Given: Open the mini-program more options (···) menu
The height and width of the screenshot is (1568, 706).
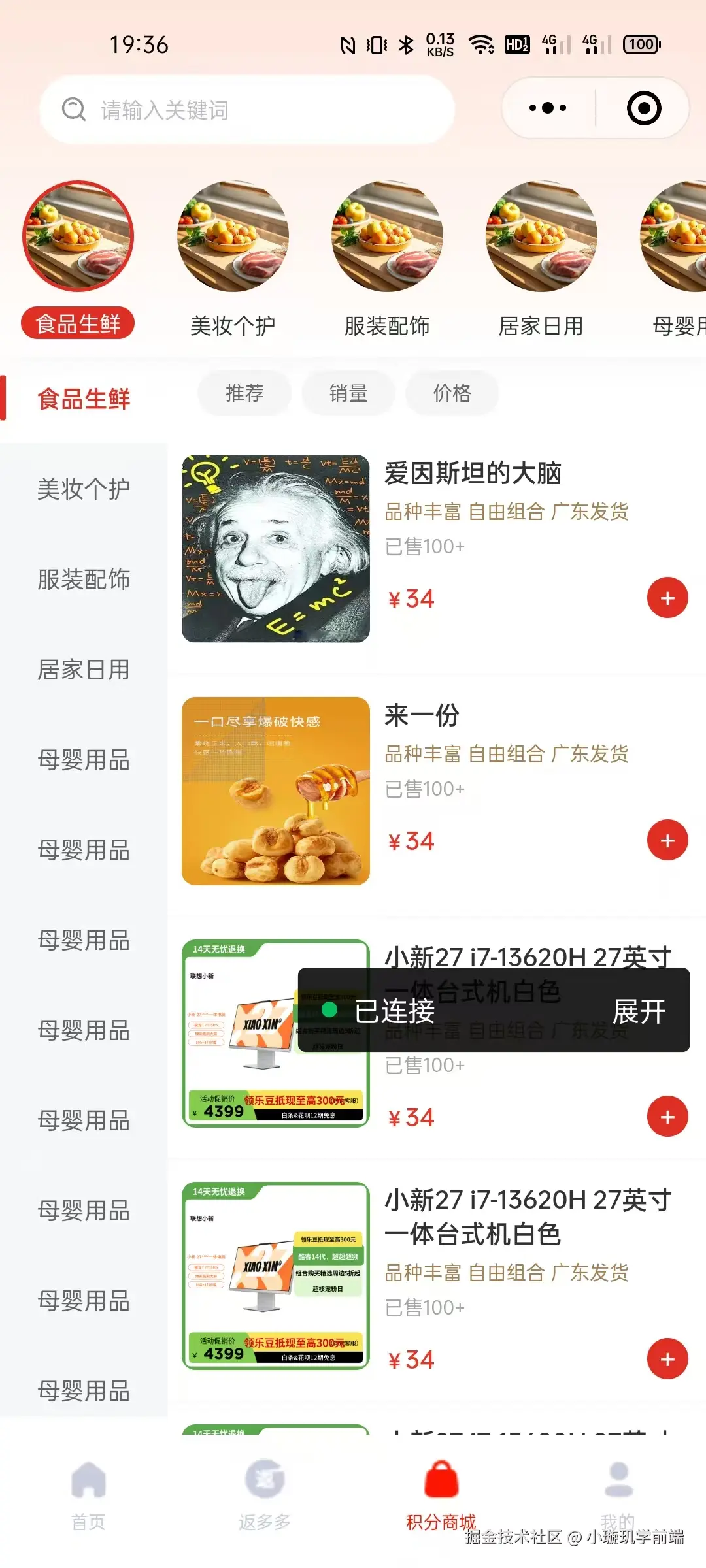Looking at the screenshot, I should pos(546,108).
